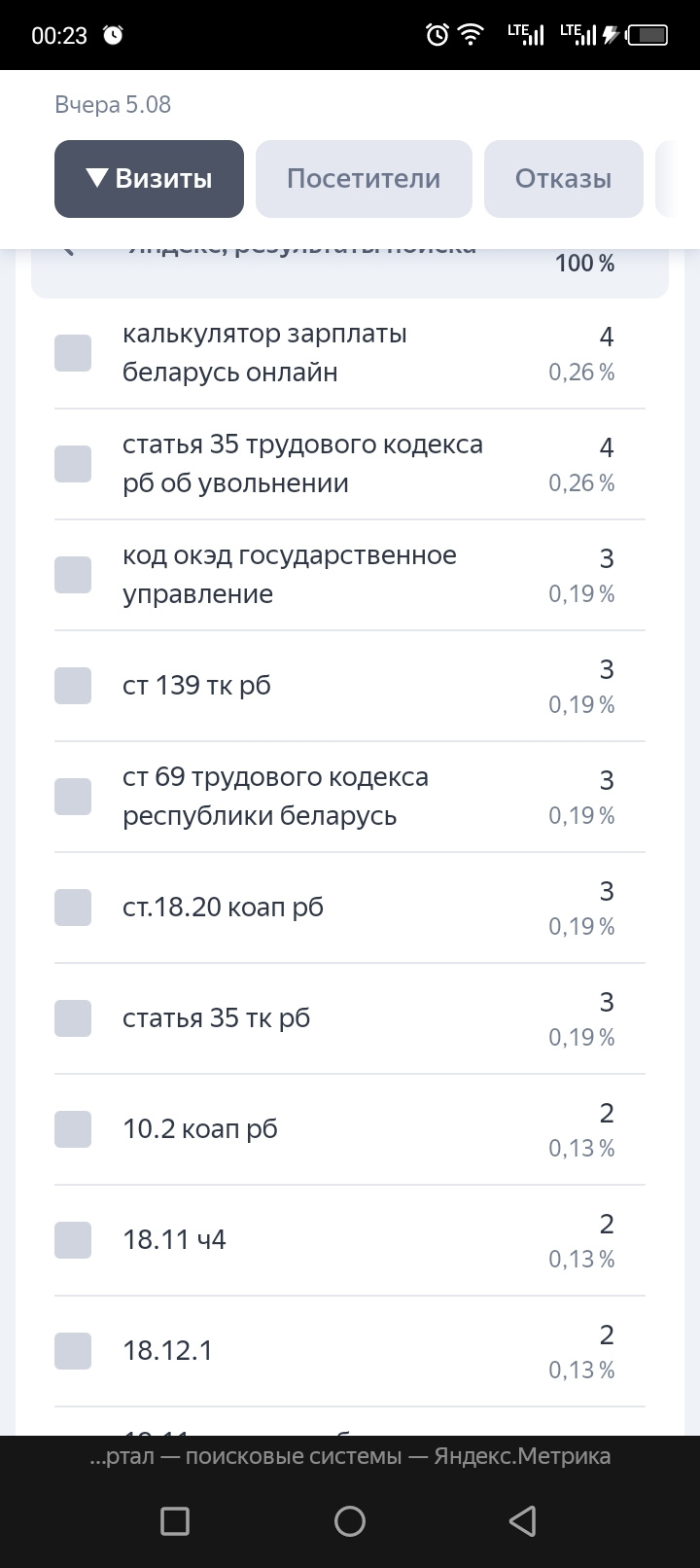Check the box for калькулятор зарплаты беларусь онлайн
Viewport: 700px width, 1568px height.
73,353
